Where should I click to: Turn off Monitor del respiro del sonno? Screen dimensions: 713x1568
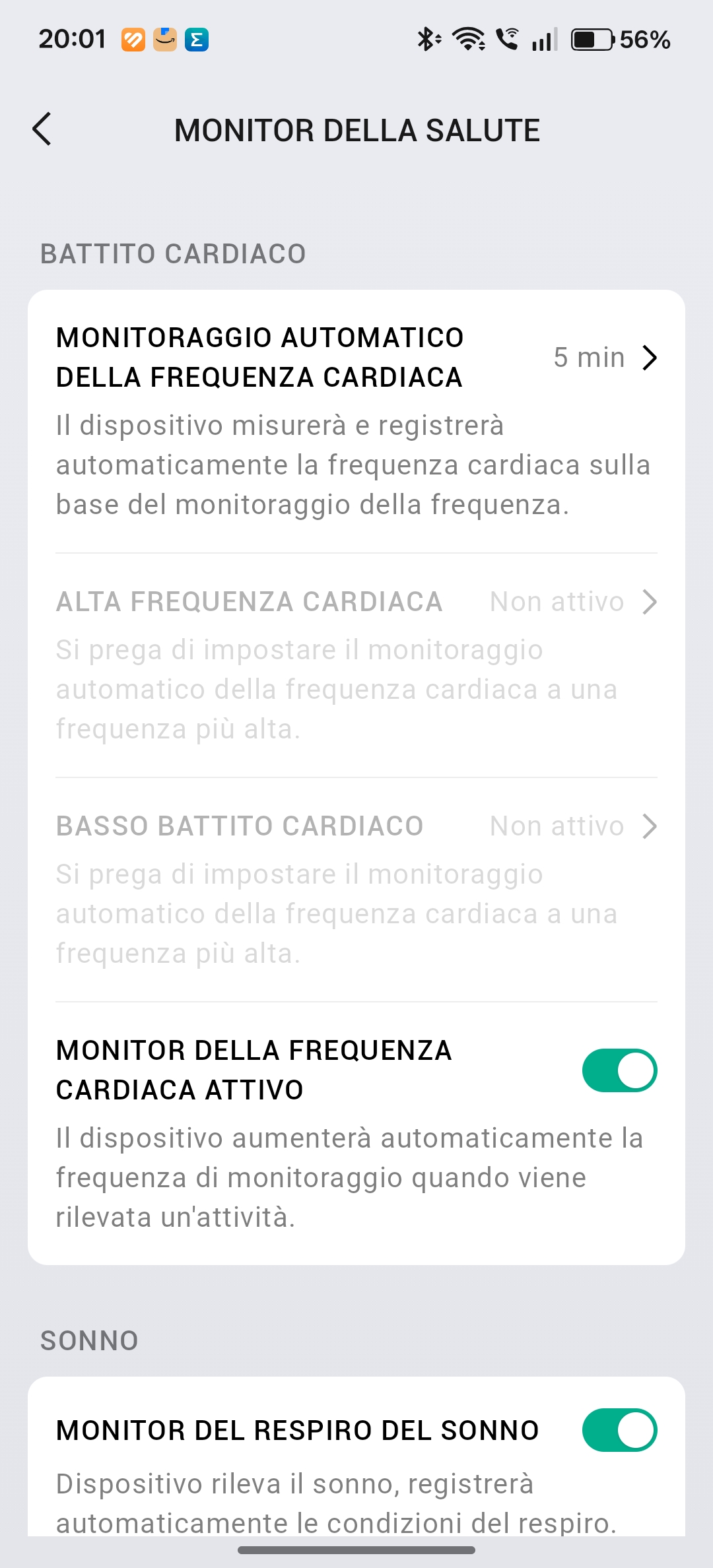click(619, 1430)
